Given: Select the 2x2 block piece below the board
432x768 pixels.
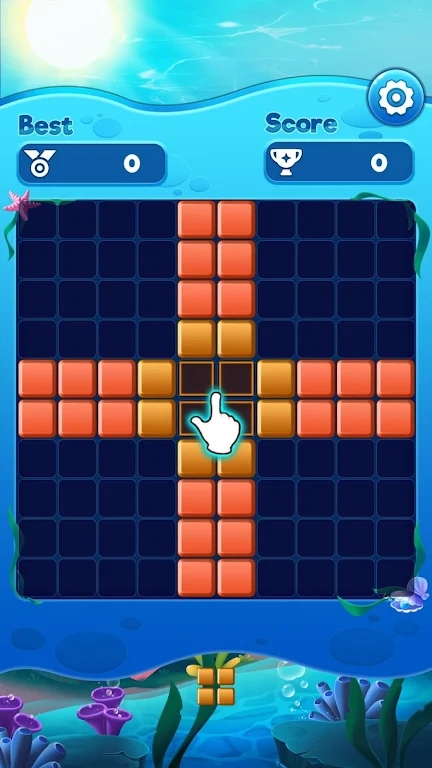Looking at the screenshot, I should pos(216,686).
